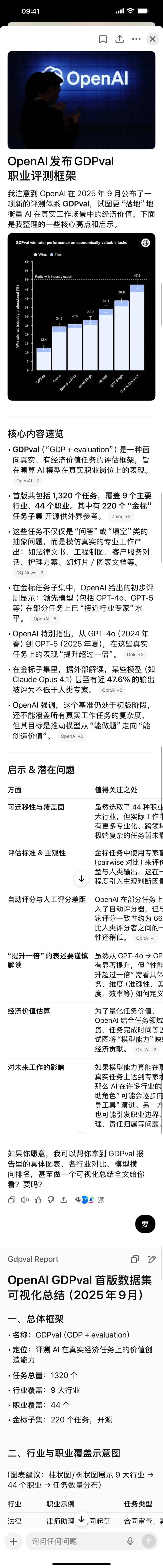Bookmark this post
This screenshot has width=163, height=1568.
(x=103, y=39)
